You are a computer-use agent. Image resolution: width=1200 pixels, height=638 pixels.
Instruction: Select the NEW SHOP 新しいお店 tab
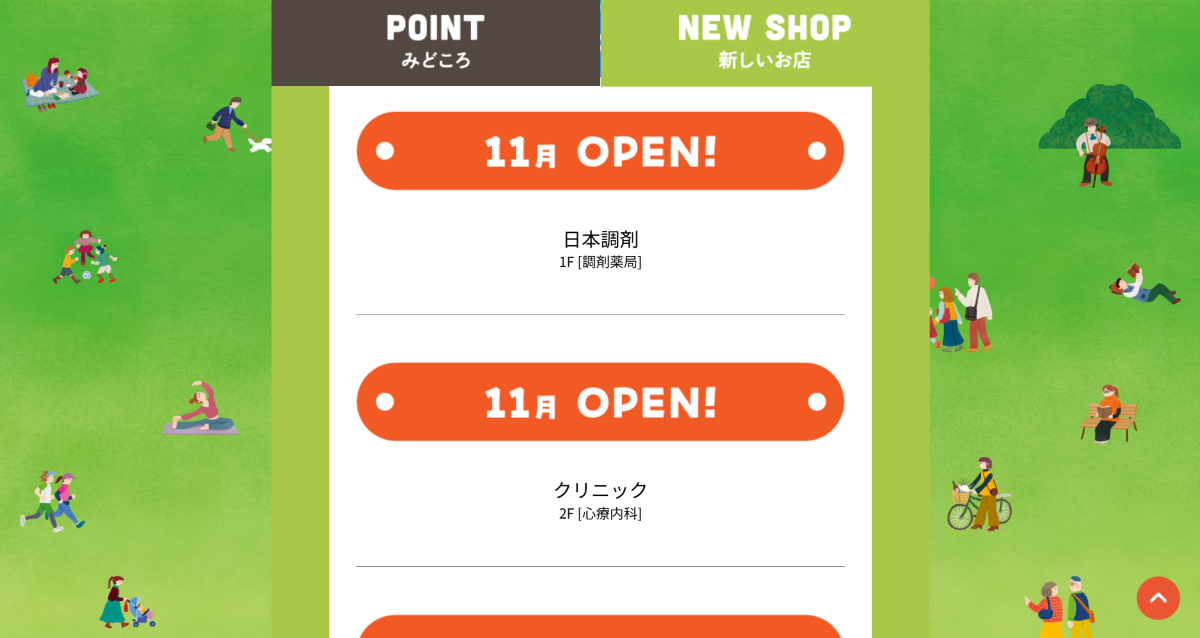765,42
